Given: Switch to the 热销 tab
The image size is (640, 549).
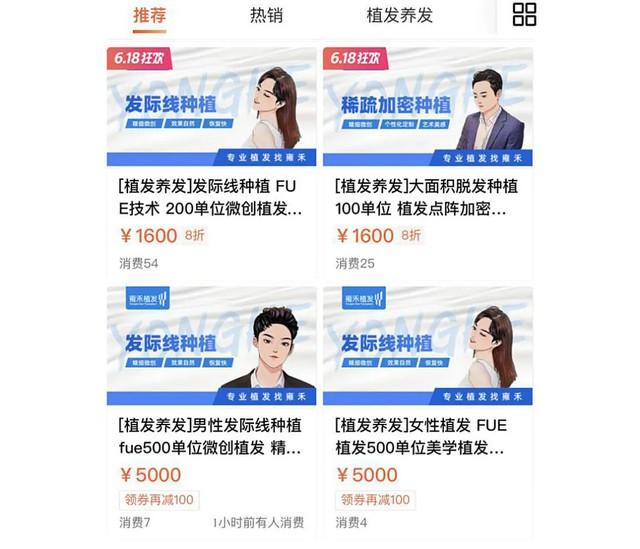Looking at the screenshot, I should pyautogui.click(x=267, y=15).
